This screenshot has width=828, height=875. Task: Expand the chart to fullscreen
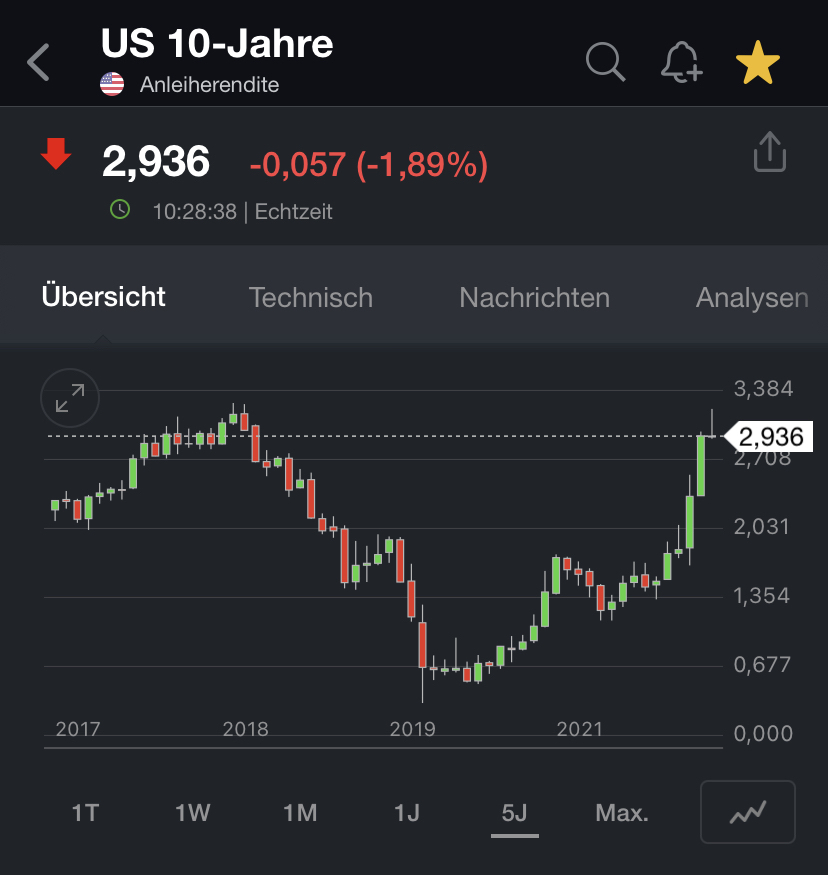tap(70, 399)
